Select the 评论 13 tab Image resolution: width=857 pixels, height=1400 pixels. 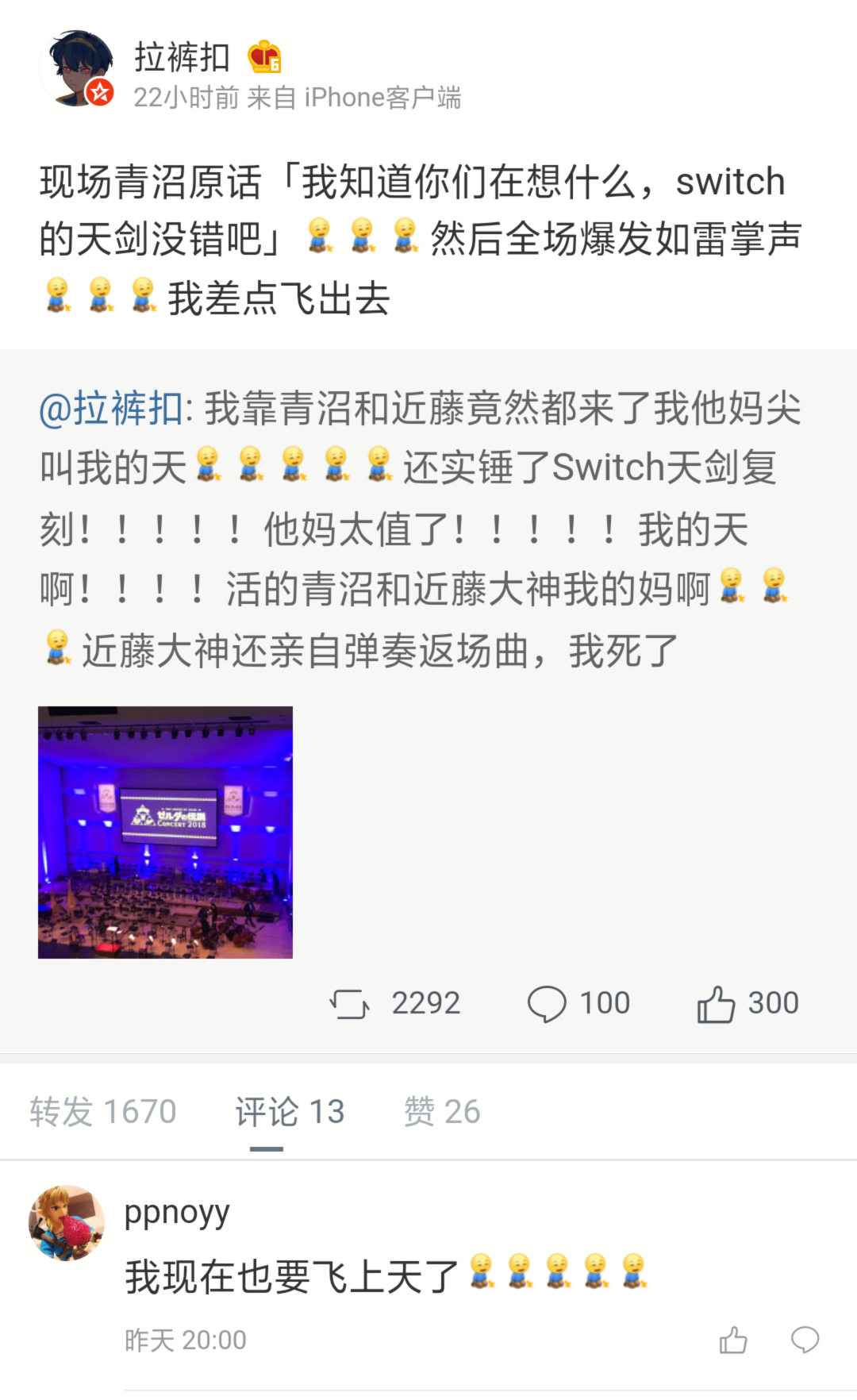tap(290, 1111)
